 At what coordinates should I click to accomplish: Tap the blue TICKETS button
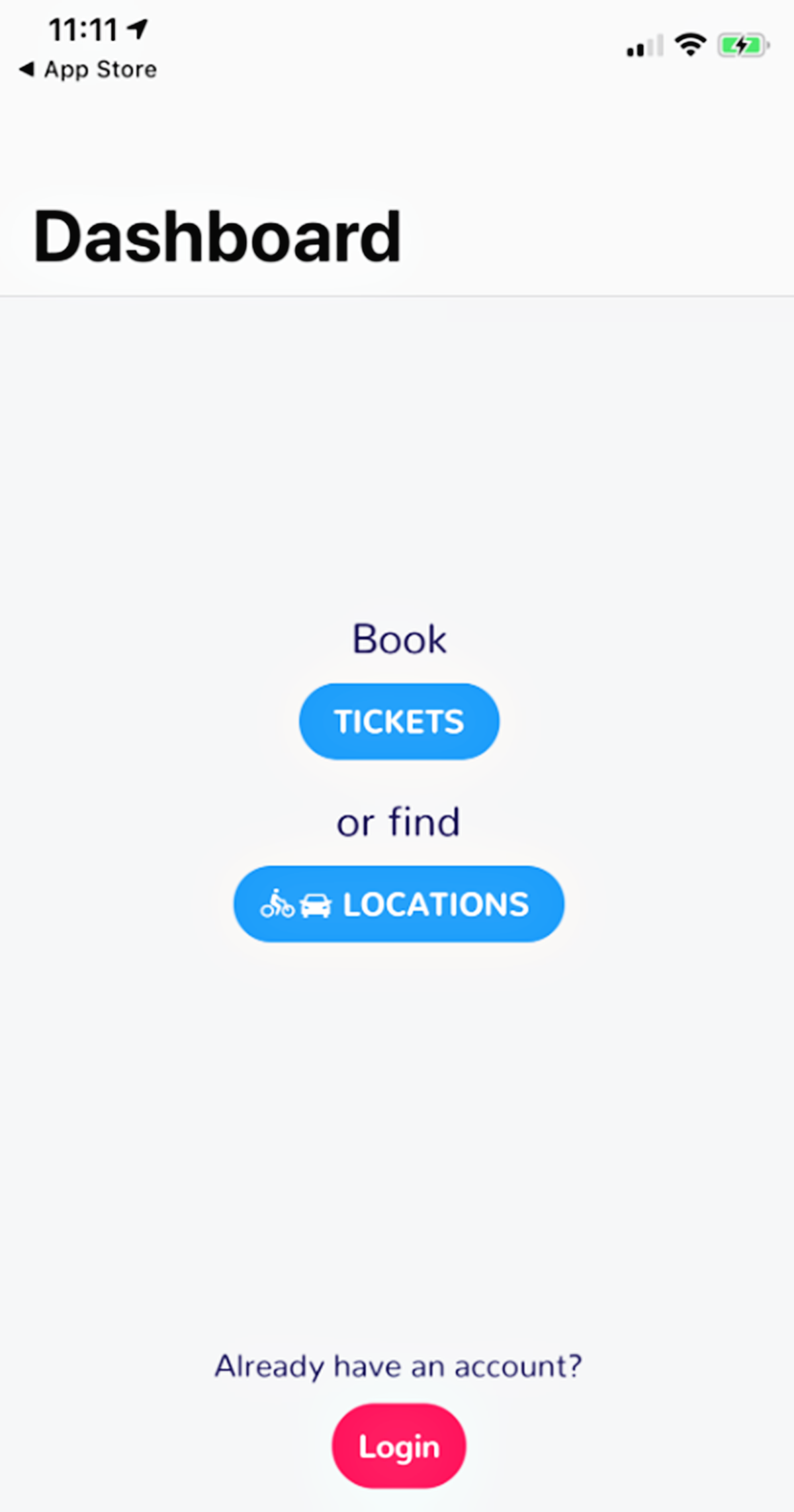pos(399,721)
